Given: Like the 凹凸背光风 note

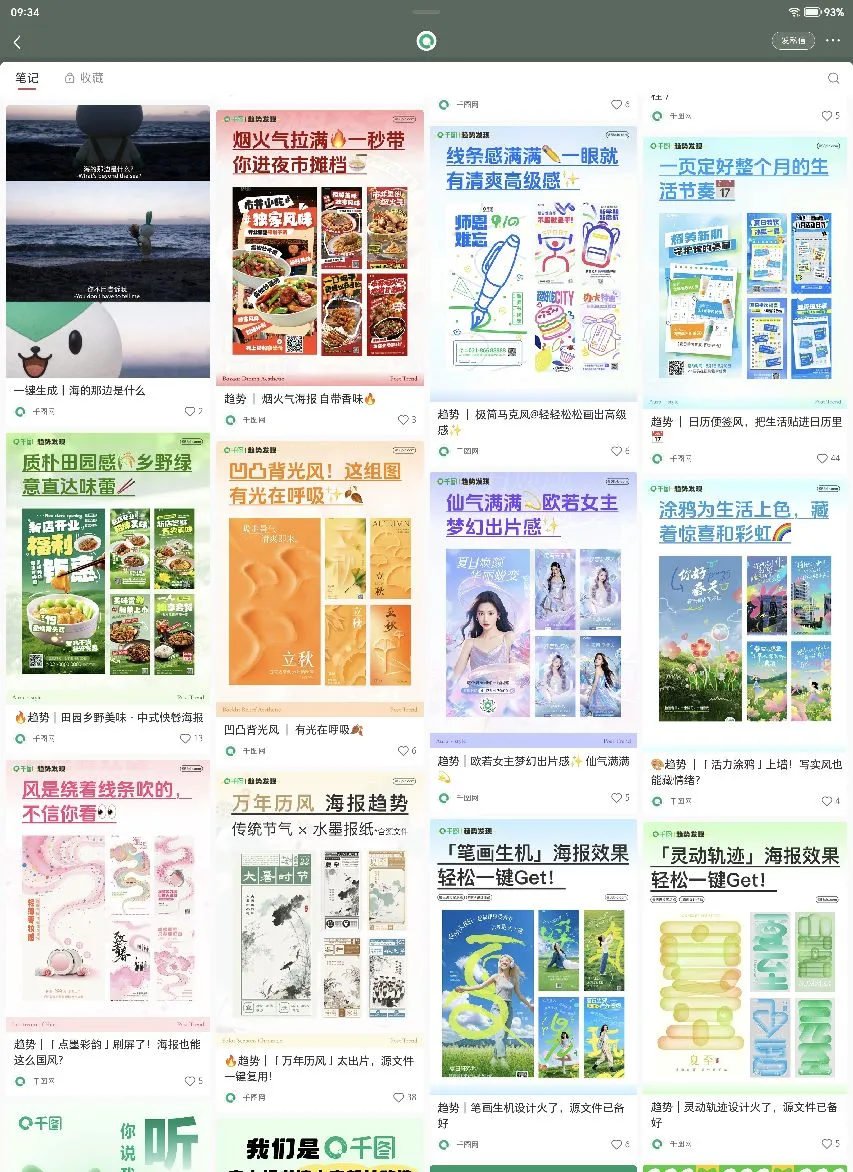Looking at the screenshot, I should 405,750.
